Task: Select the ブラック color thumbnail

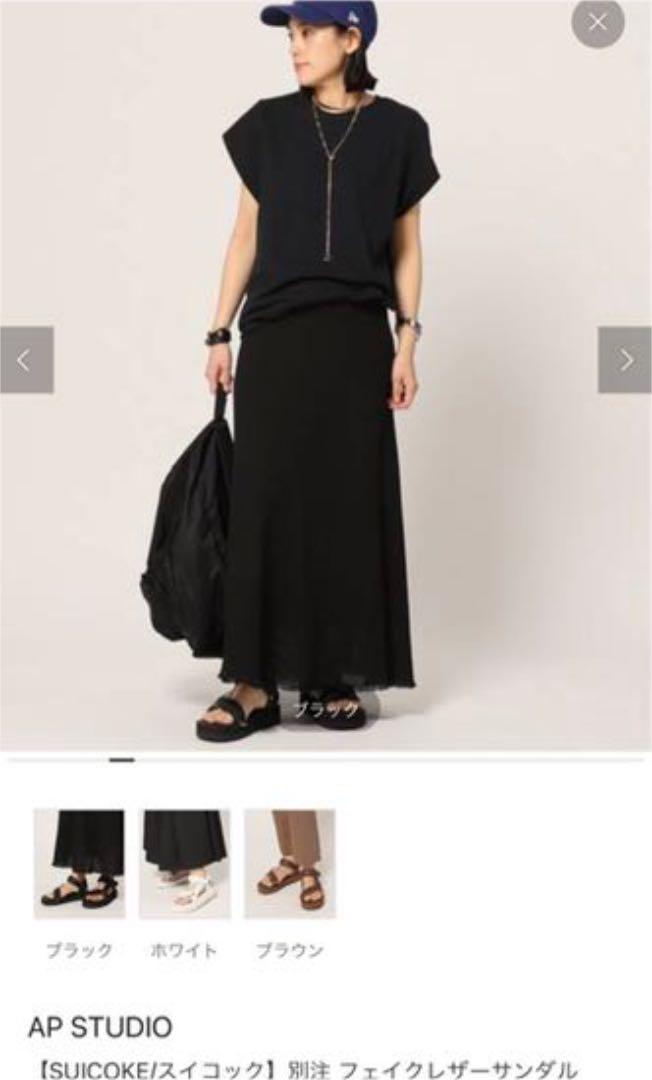Action: 79,864
